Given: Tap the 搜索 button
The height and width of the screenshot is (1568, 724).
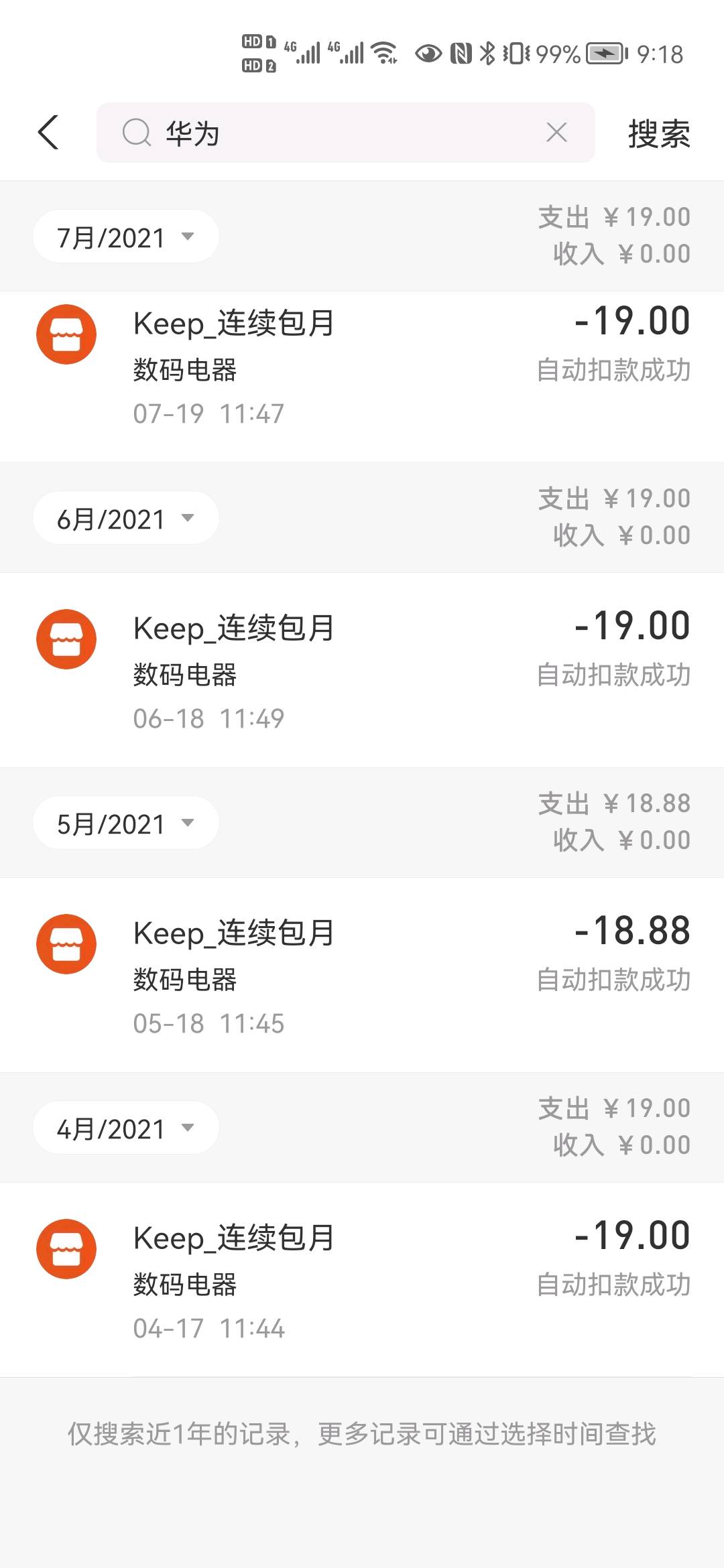Looking at the screenshot, I should tap(659, 133).
